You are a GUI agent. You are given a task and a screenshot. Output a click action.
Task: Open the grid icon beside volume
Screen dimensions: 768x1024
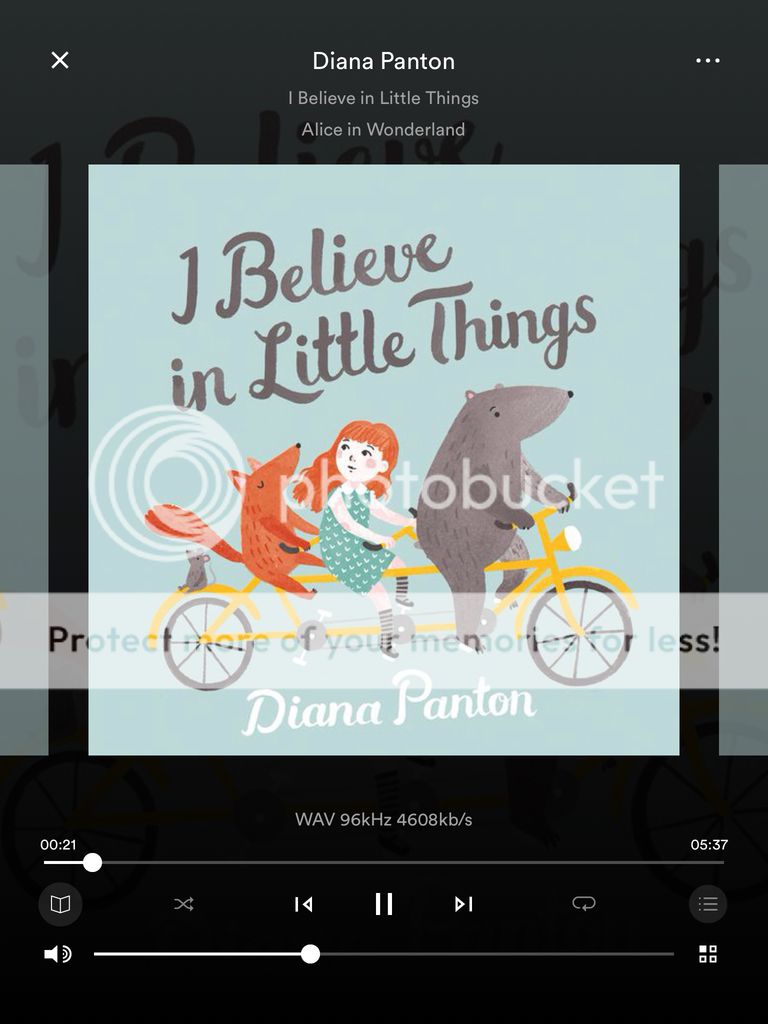click(708, 954)
